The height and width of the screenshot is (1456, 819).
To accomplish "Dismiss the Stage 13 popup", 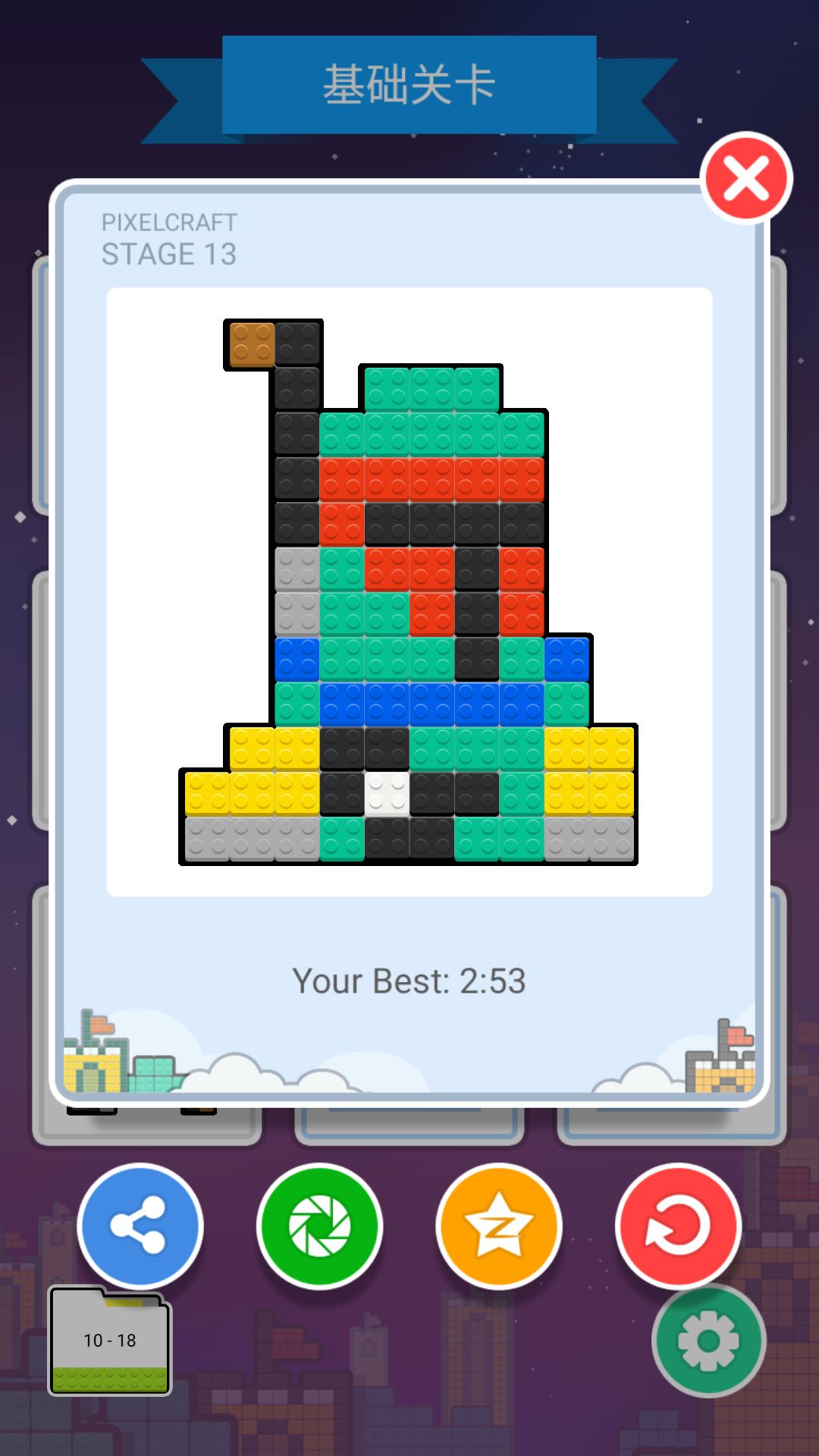I will click(745, 177).
